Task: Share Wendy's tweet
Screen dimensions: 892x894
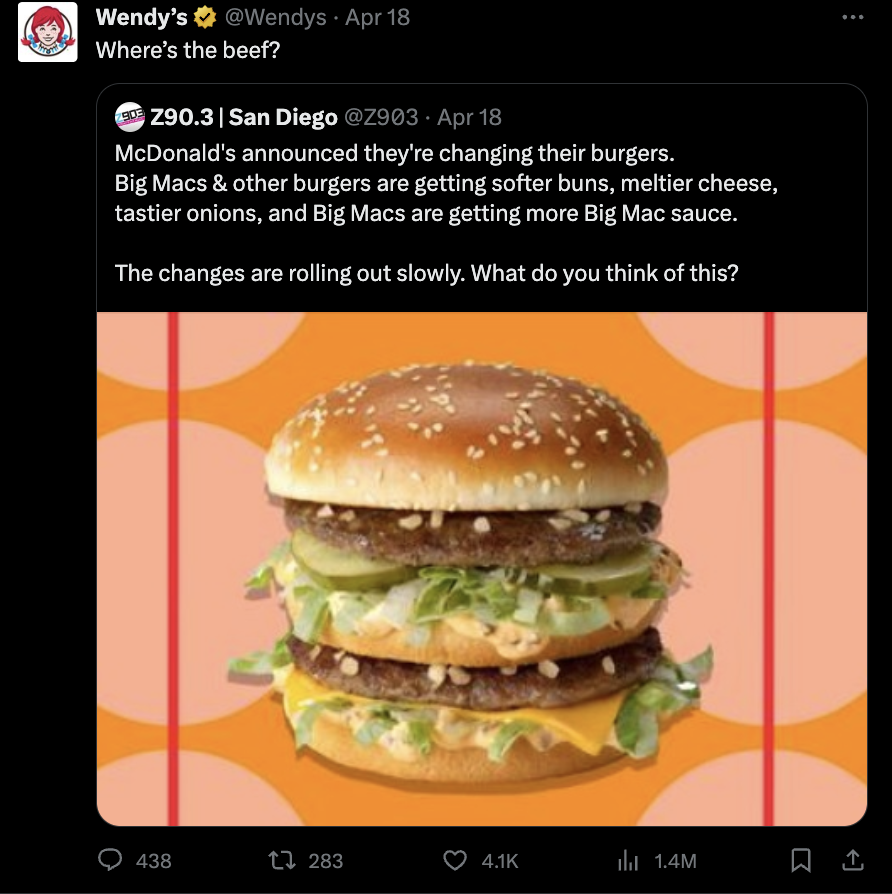Action: (853, 859)
